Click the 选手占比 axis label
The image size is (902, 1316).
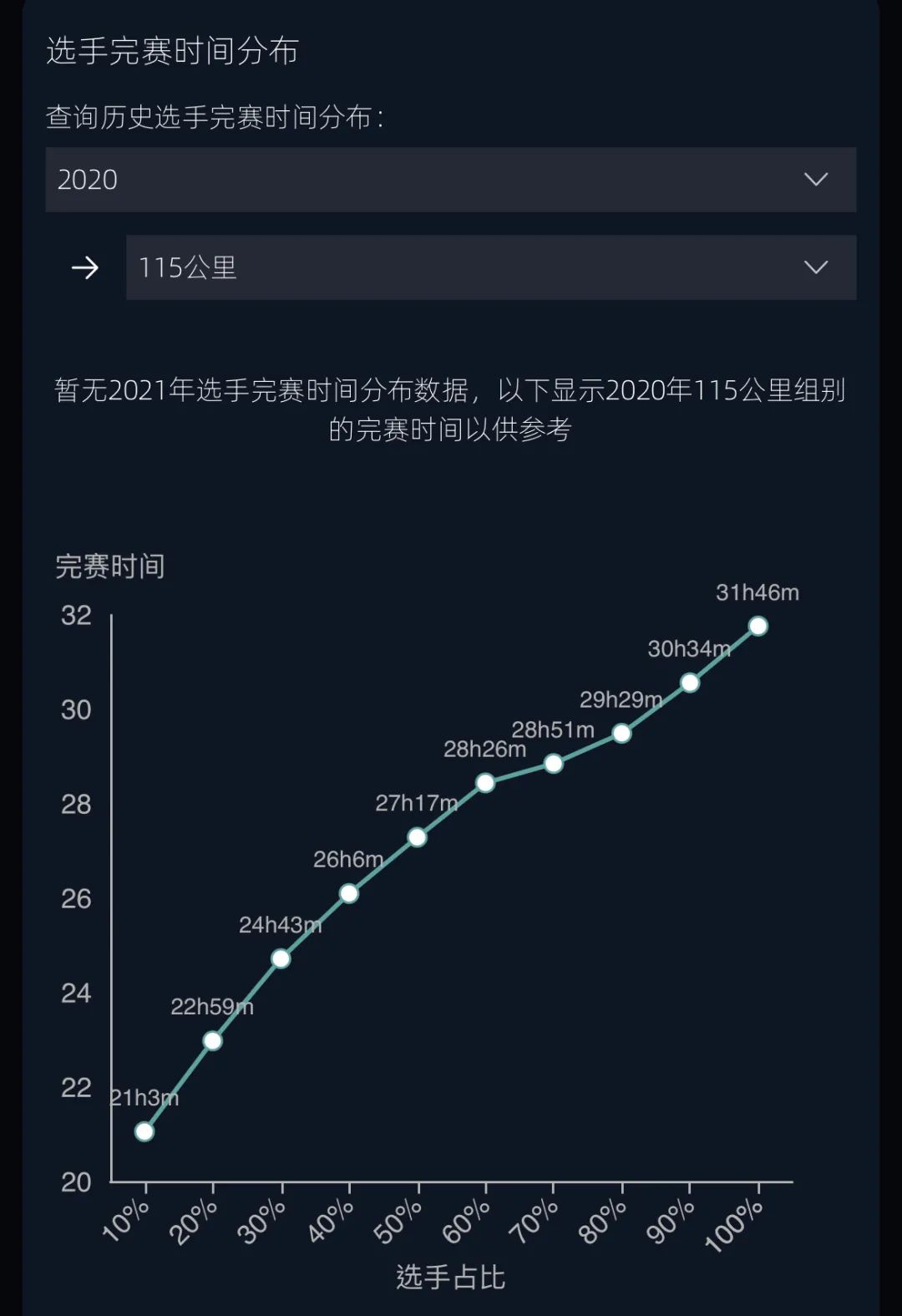(451, 1278)
